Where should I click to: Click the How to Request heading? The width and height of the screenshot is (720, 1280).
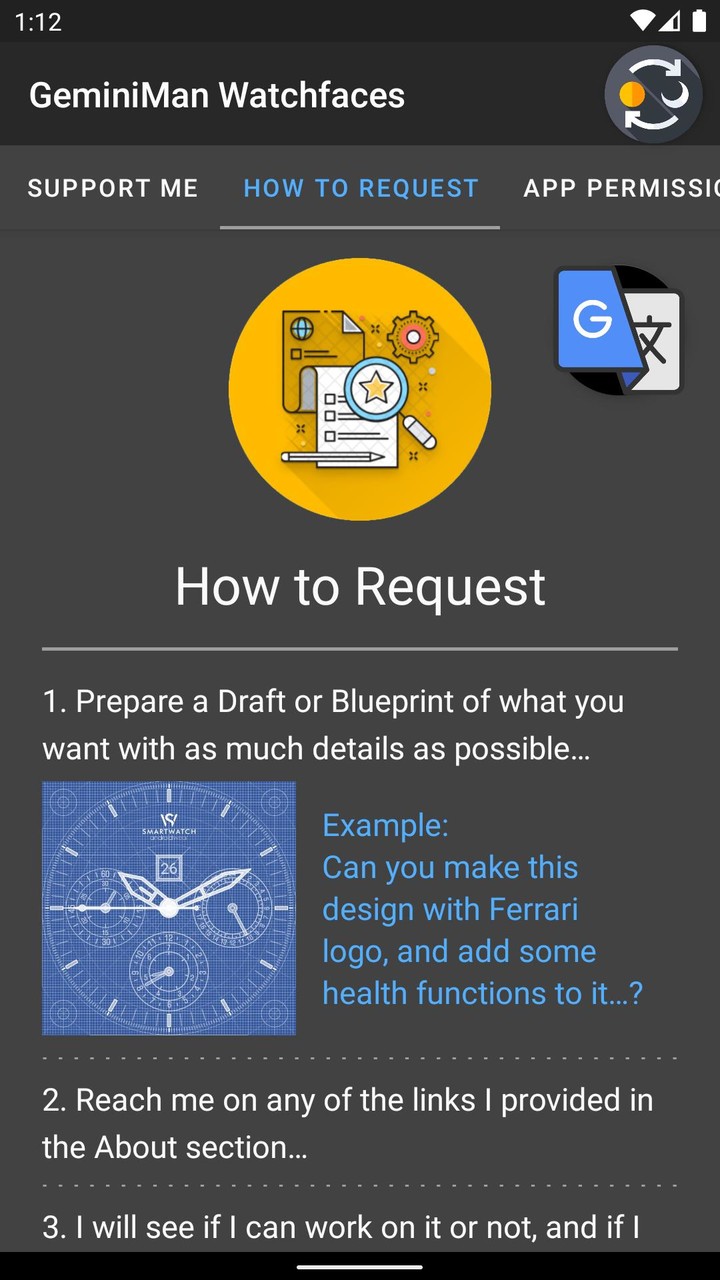360,587
